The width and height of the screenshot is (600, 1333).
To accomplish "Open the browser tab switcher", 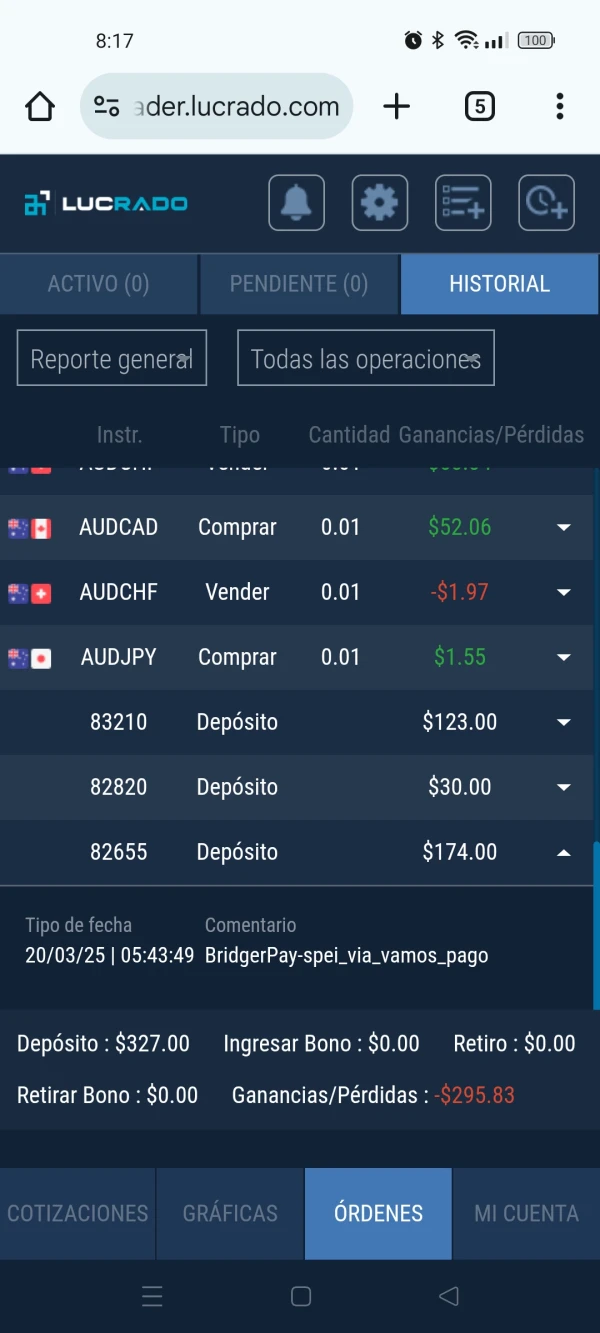I will (x=480, y=106).
